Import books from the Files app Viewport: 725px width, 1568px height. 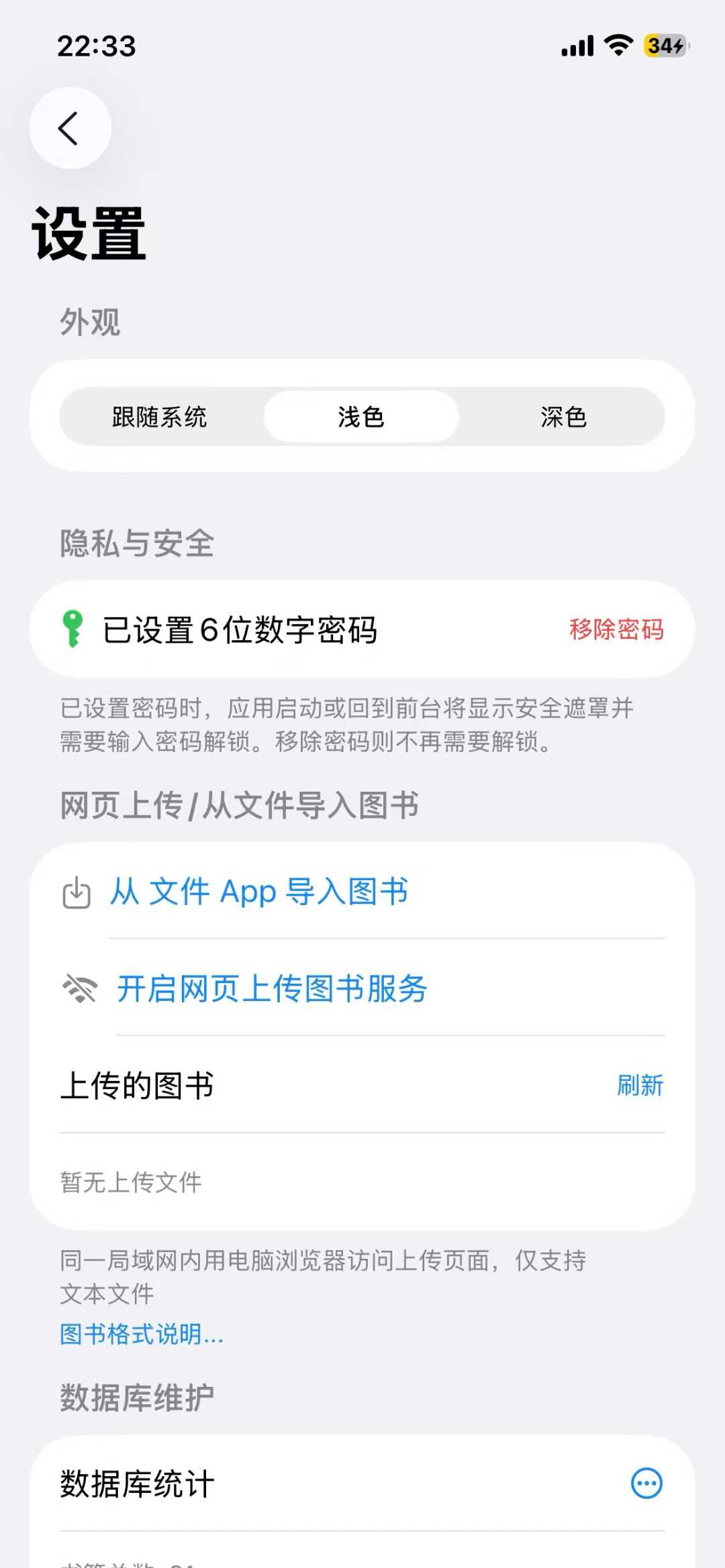tap(260, 892)
